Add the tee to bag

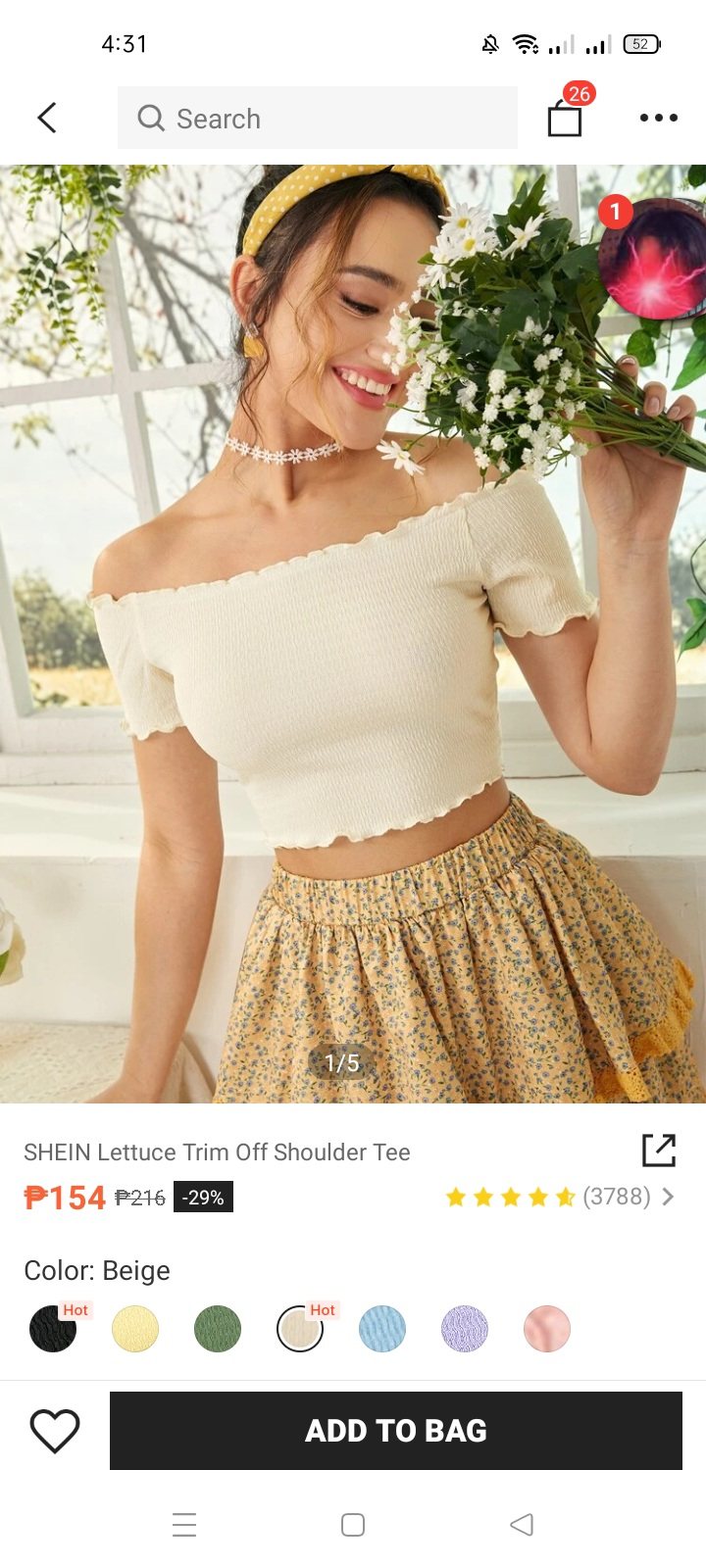[395, 1431]
